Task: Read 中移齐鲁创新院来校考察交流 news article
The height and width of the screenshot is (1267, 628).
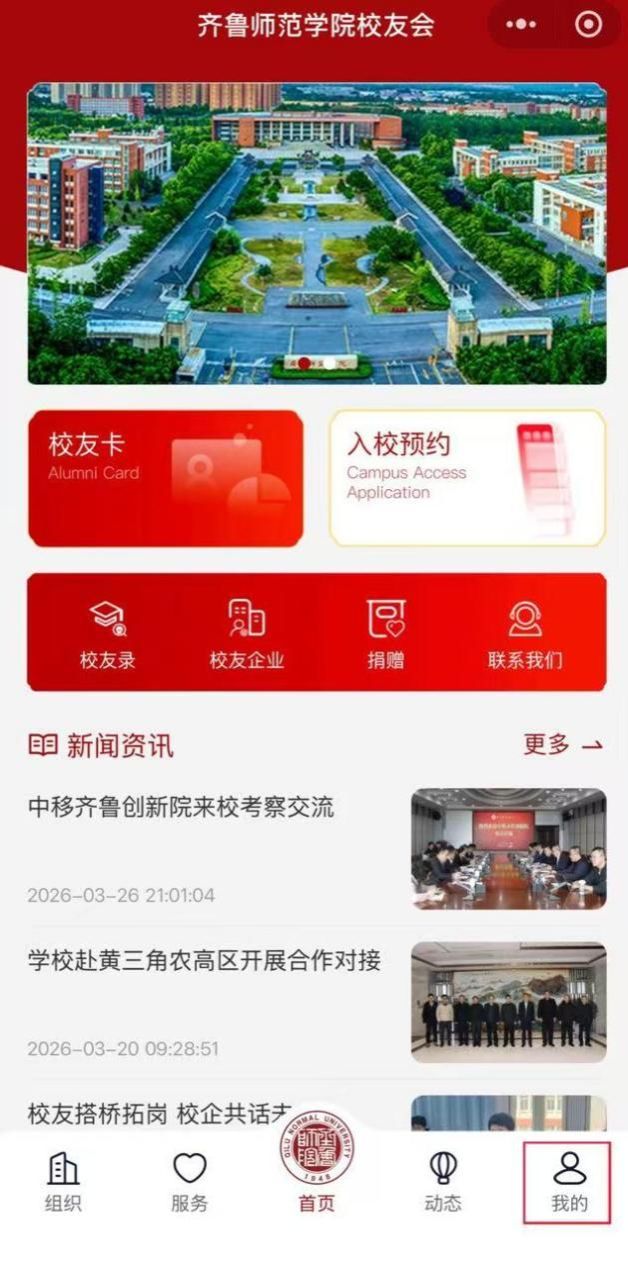Action: (181, 807)
